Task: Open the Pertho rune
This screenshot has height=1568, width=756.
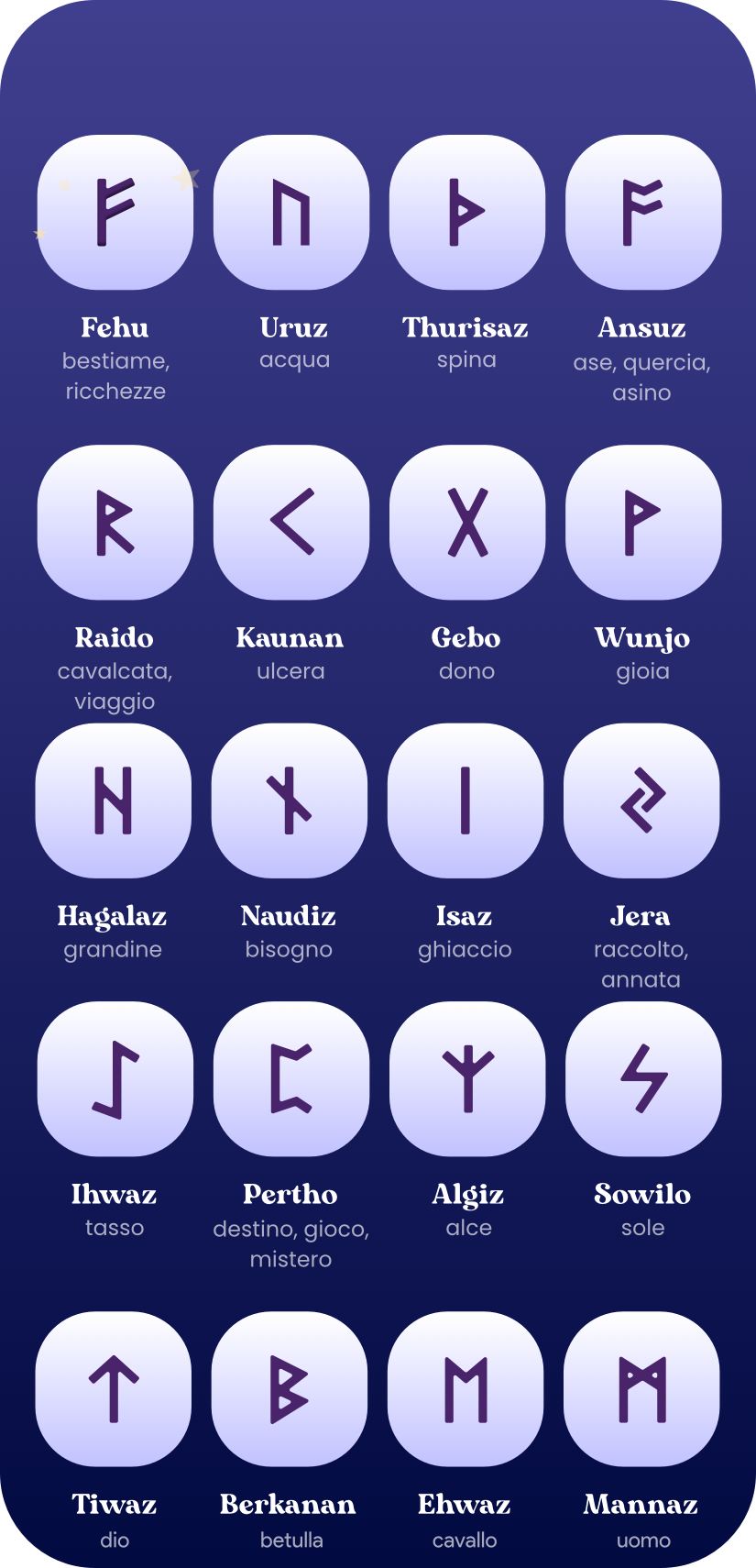Action: coord(291,1079)
